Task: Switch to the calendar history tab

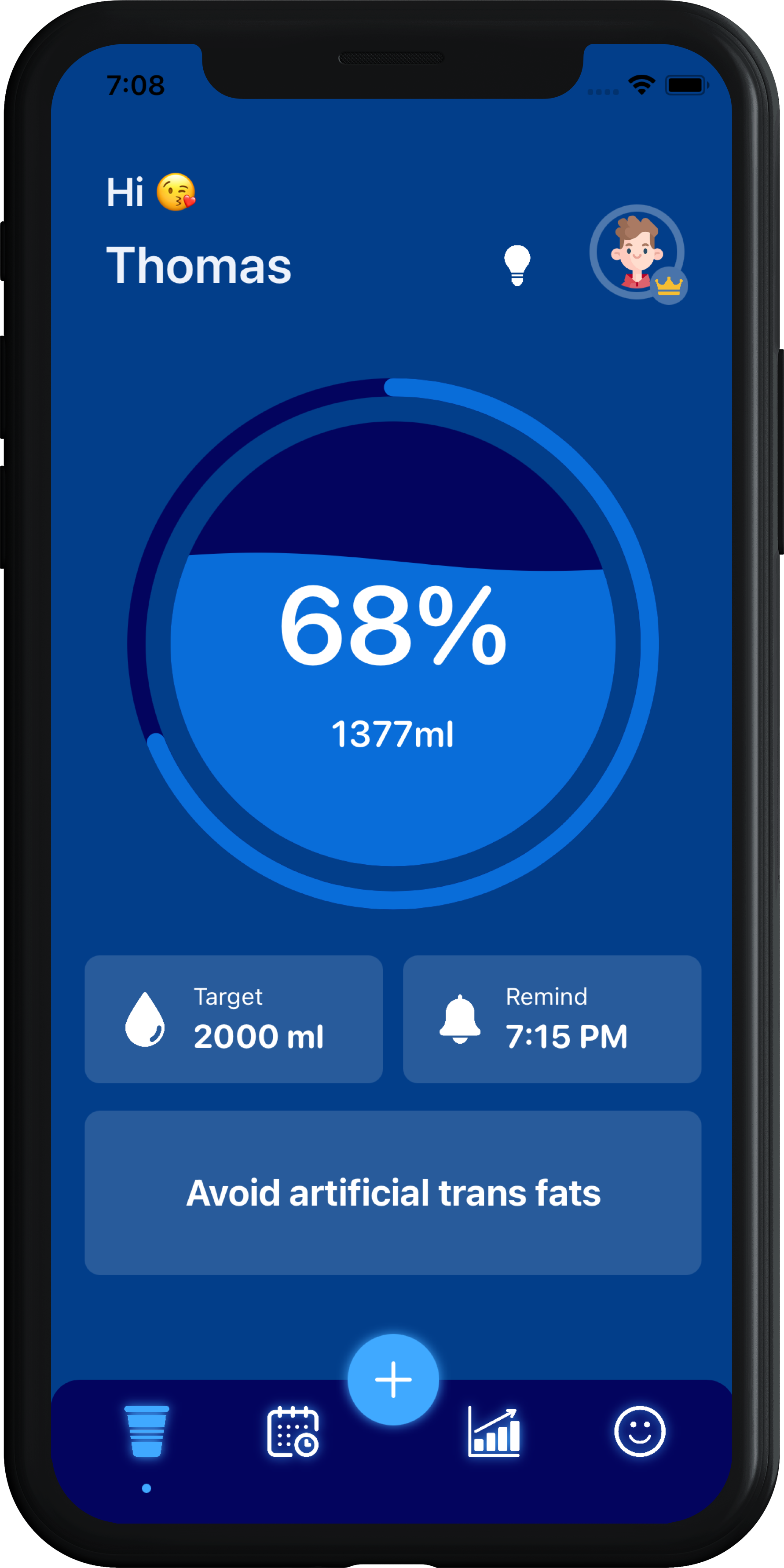Action: [x=293, y=1431]
